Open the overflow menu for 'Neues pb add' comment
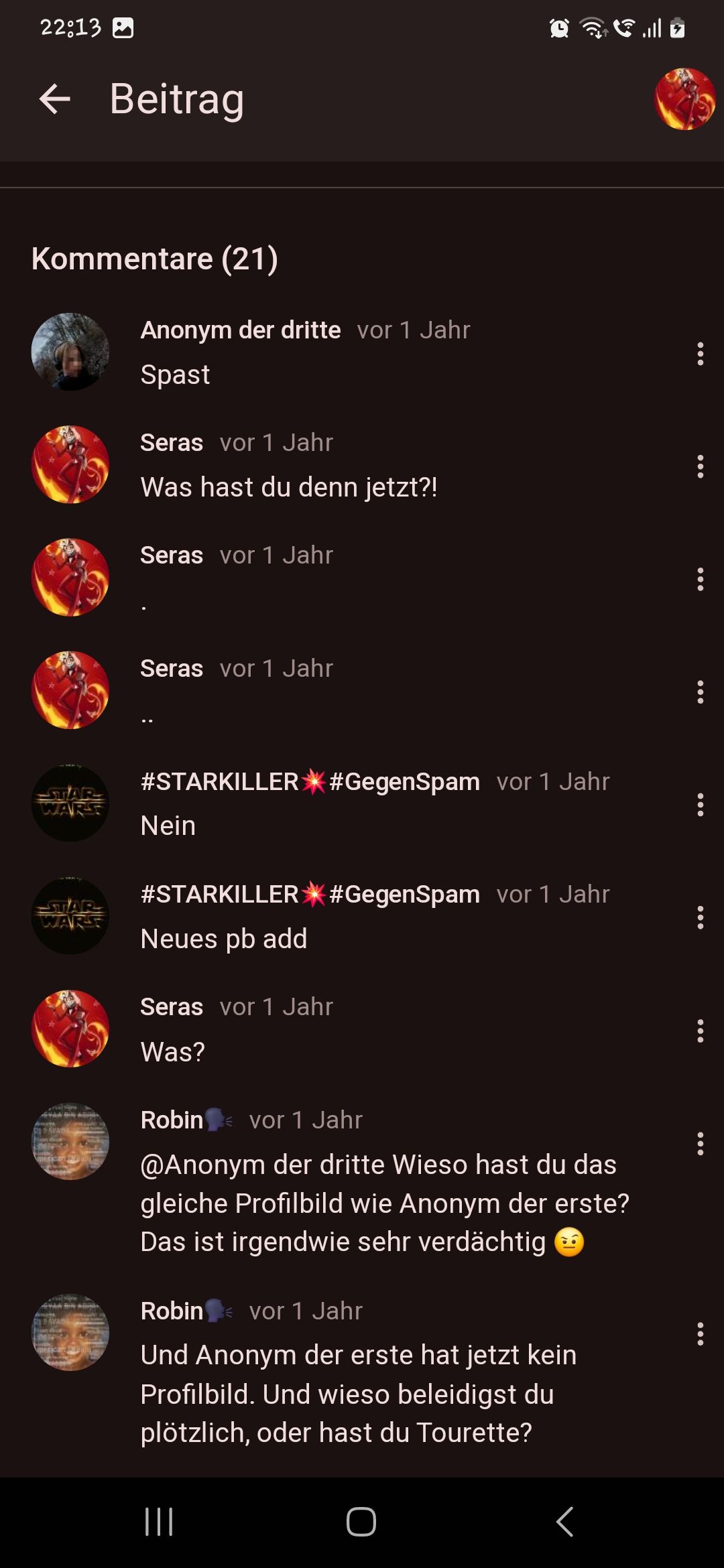This screenshot has width=724, height=1568. coord(700,917)
